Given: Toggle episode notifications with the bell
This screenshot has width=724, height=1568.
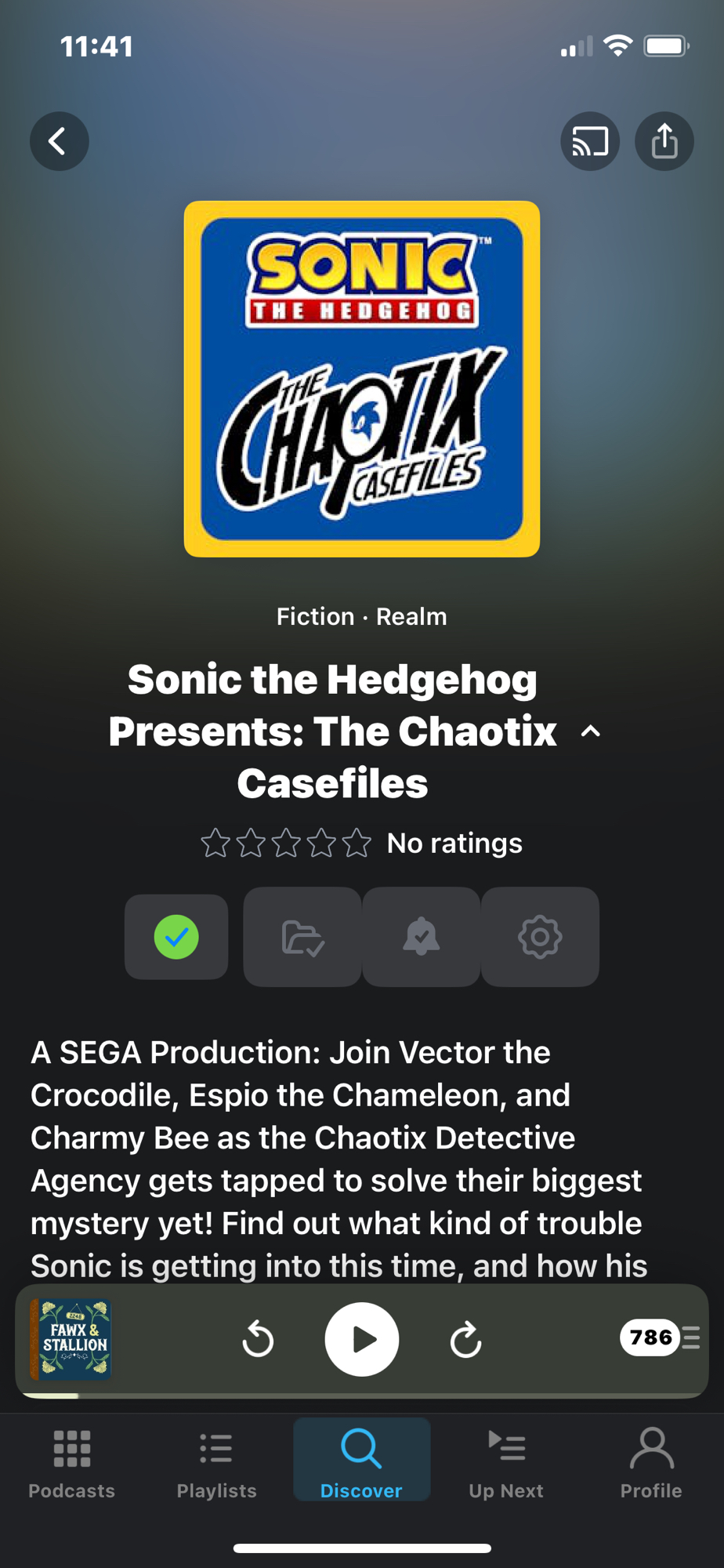Looking at the screenshot, I should coord(421,937).
